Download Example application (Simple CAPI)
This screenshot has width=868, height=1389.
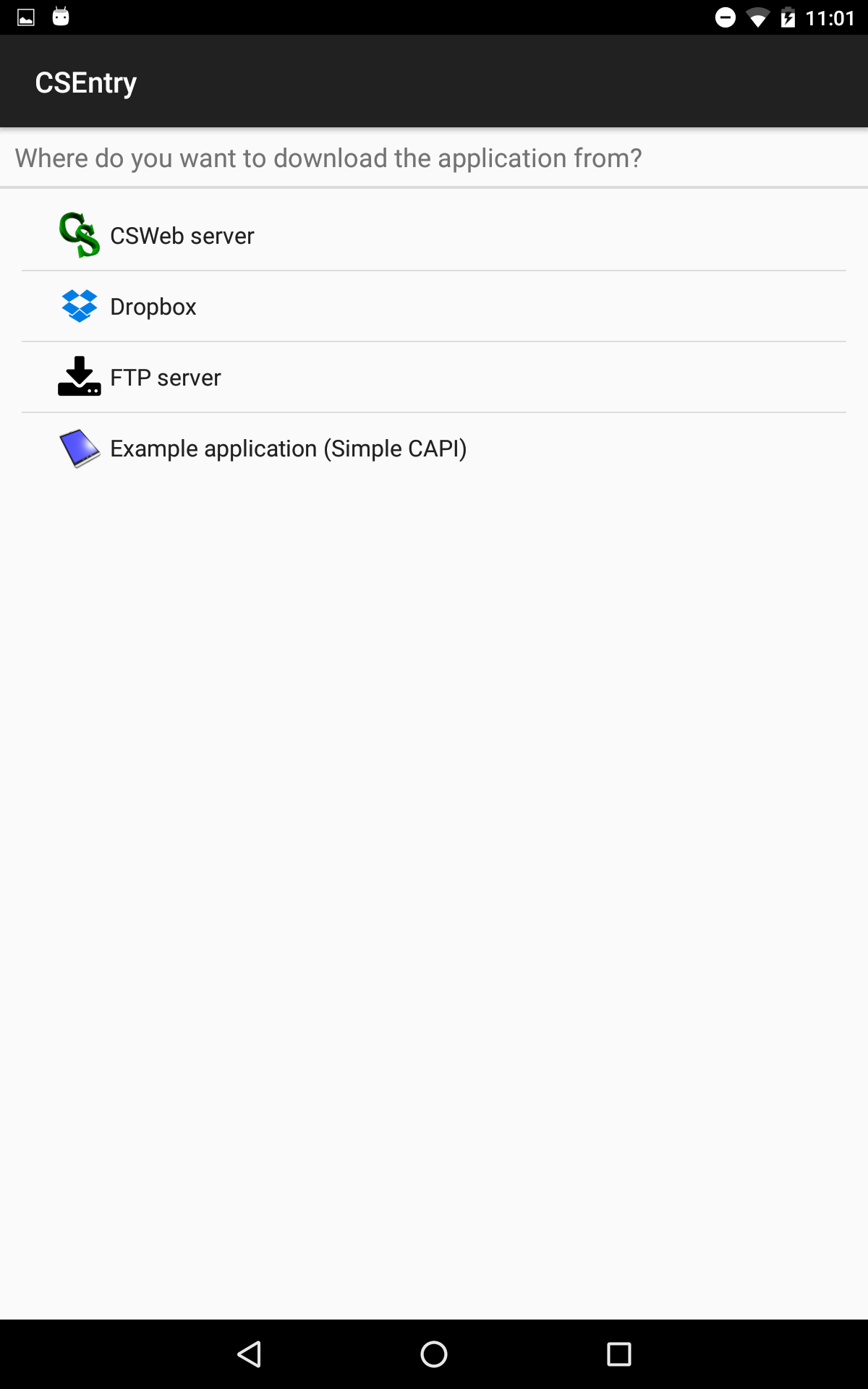[x=434, y=449]
